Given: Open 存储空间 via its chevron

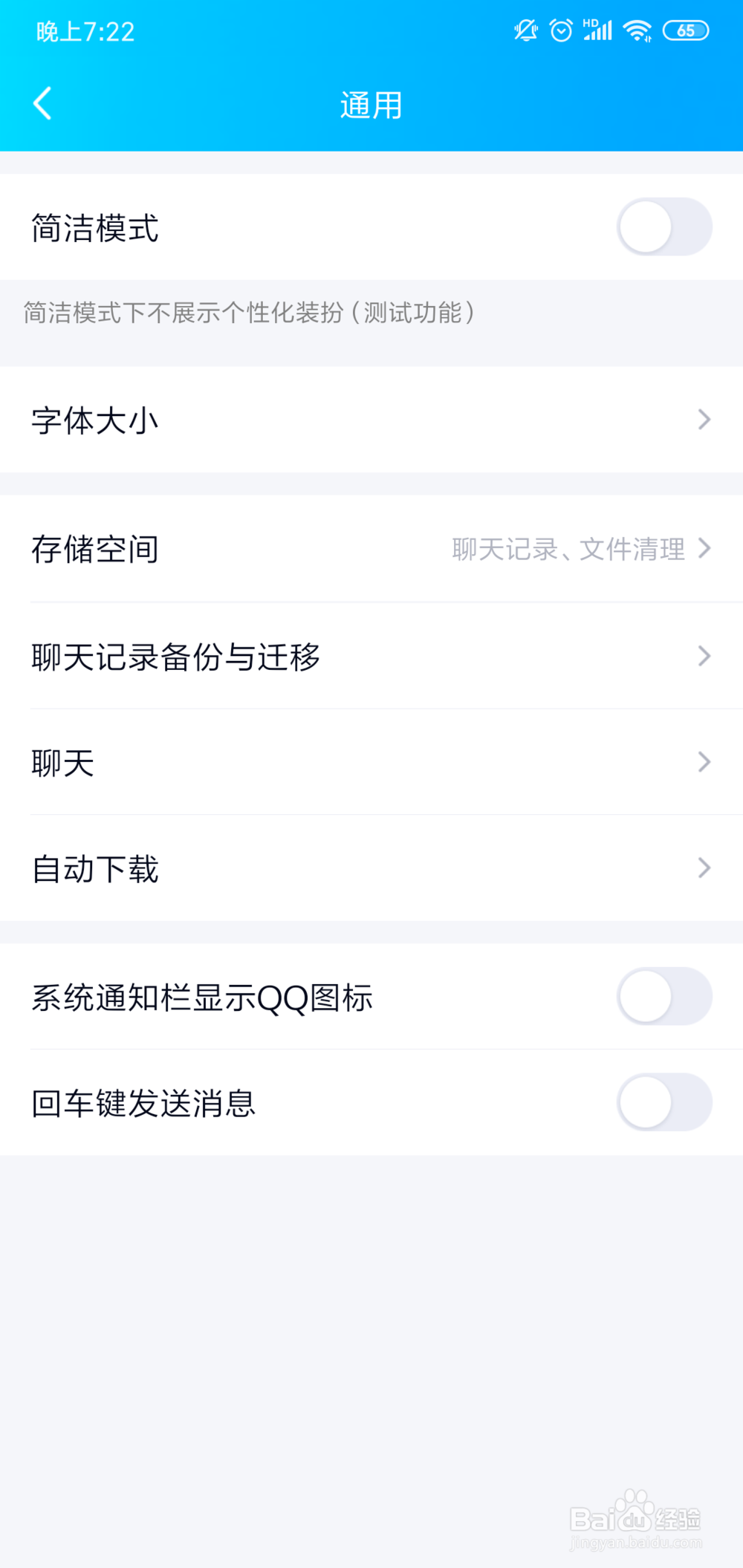Looking at the screenshot, I should coord(705,550).
